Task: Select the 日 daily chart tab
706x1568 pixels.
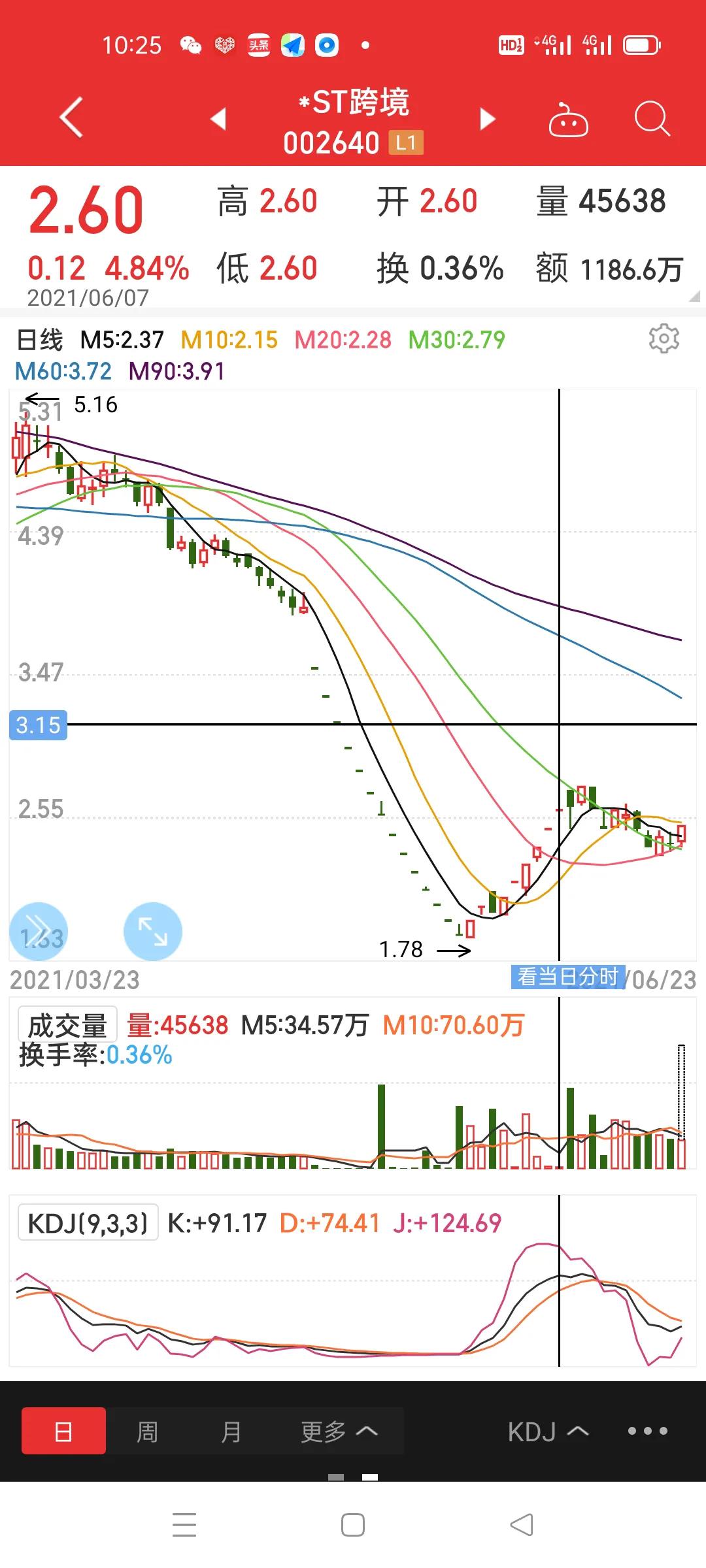Action: click(x=63, y=1431)
